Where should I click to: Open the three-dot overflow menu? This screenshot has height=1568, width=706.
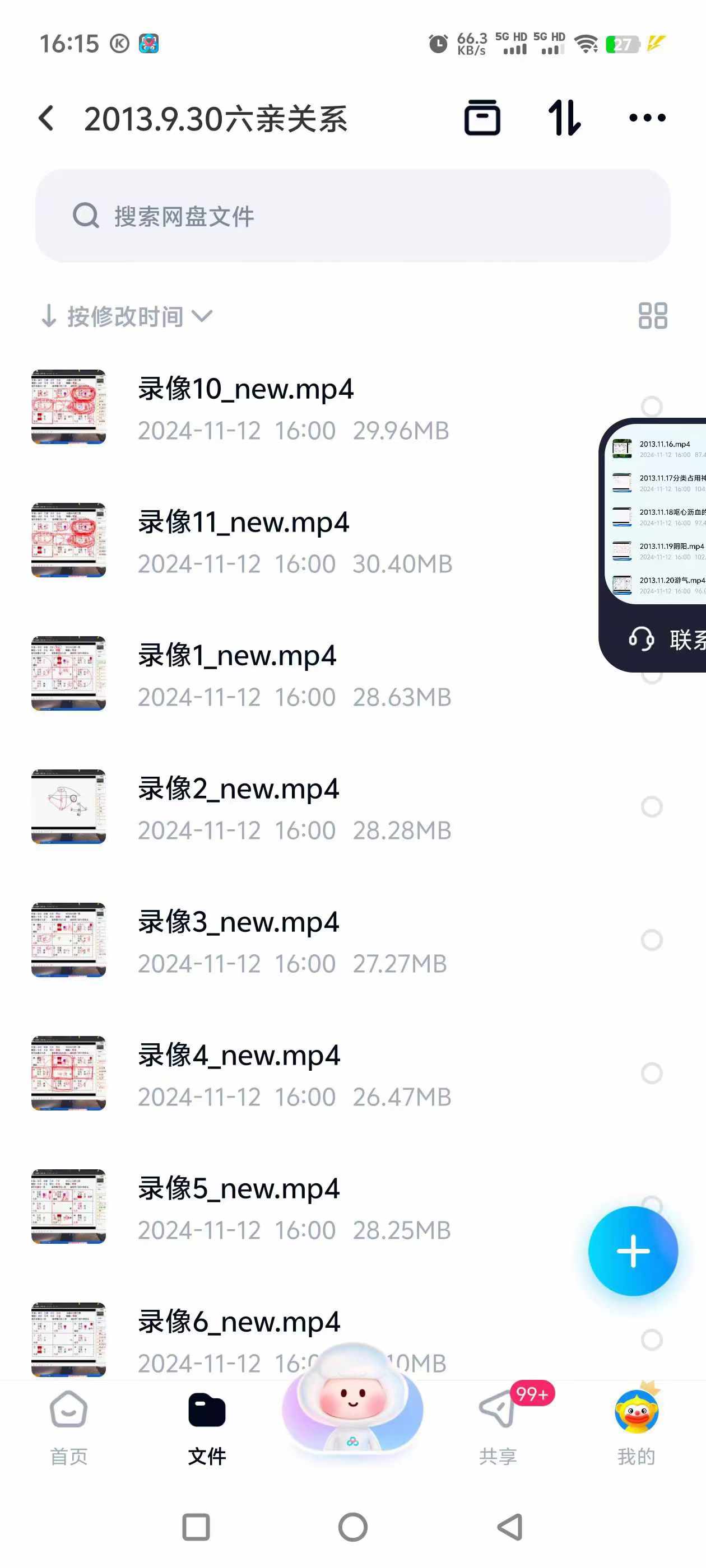click(x=647, y=118)
